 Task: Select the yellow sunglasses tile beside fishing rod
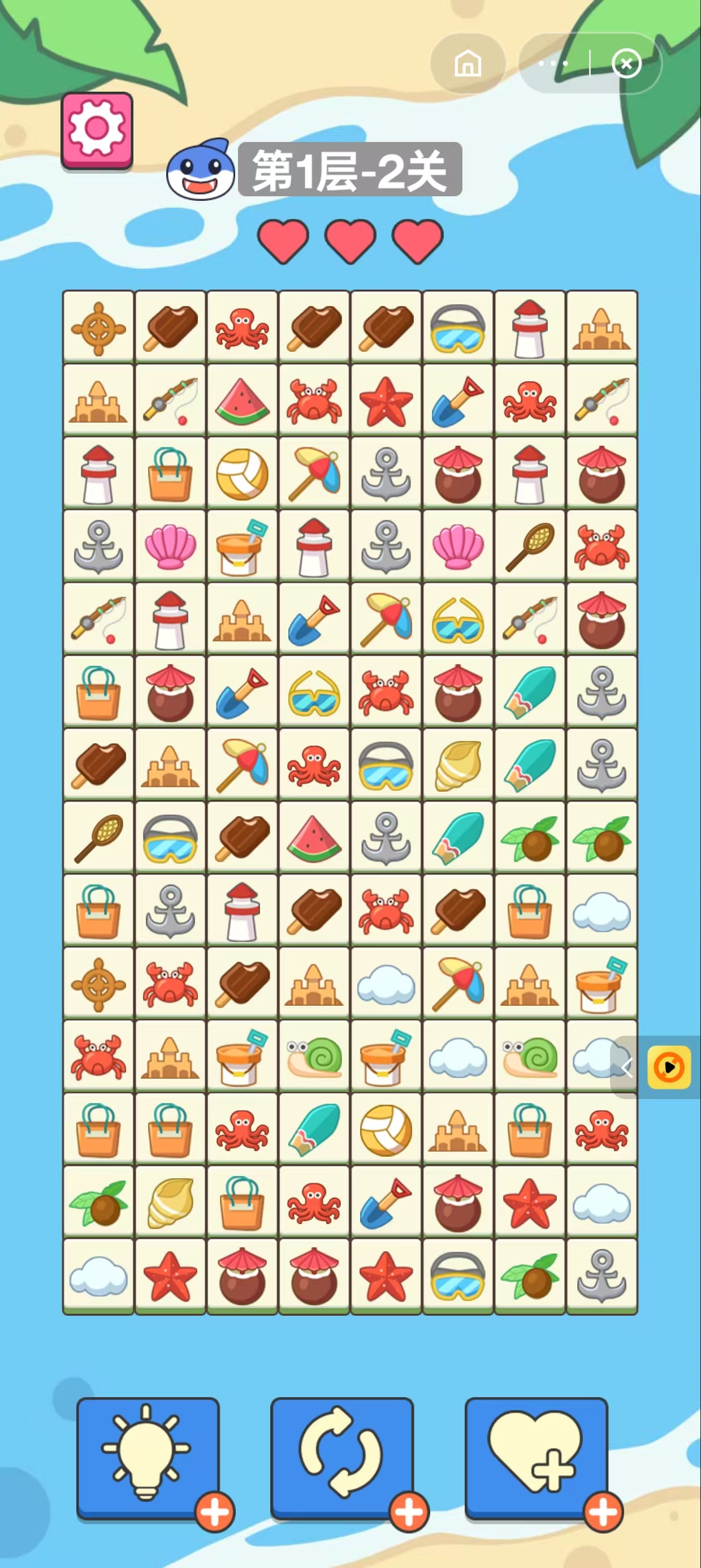coord(457,619)
